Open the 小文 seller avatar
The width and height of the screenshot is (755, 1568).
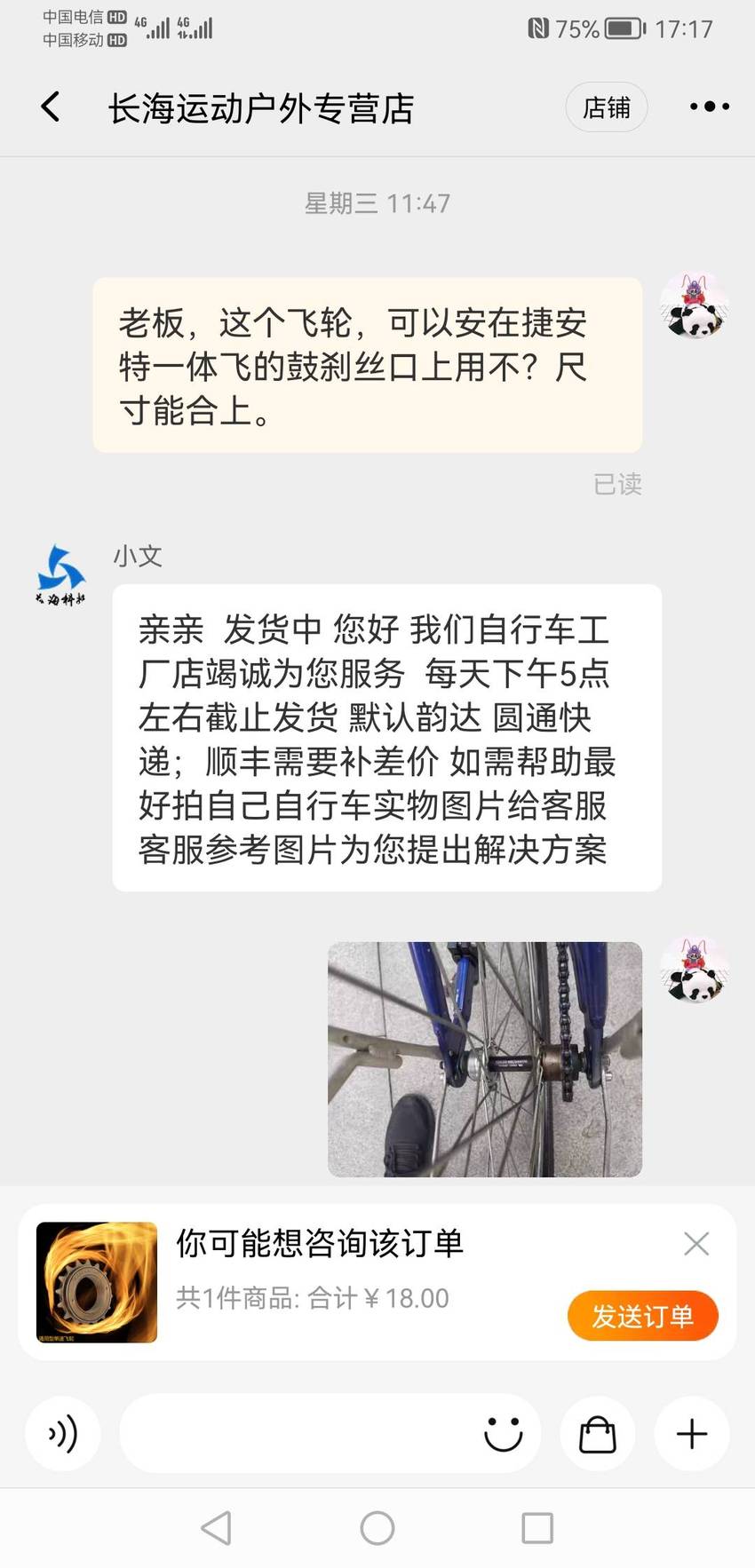pyautogui.click(x=60, y=574)
